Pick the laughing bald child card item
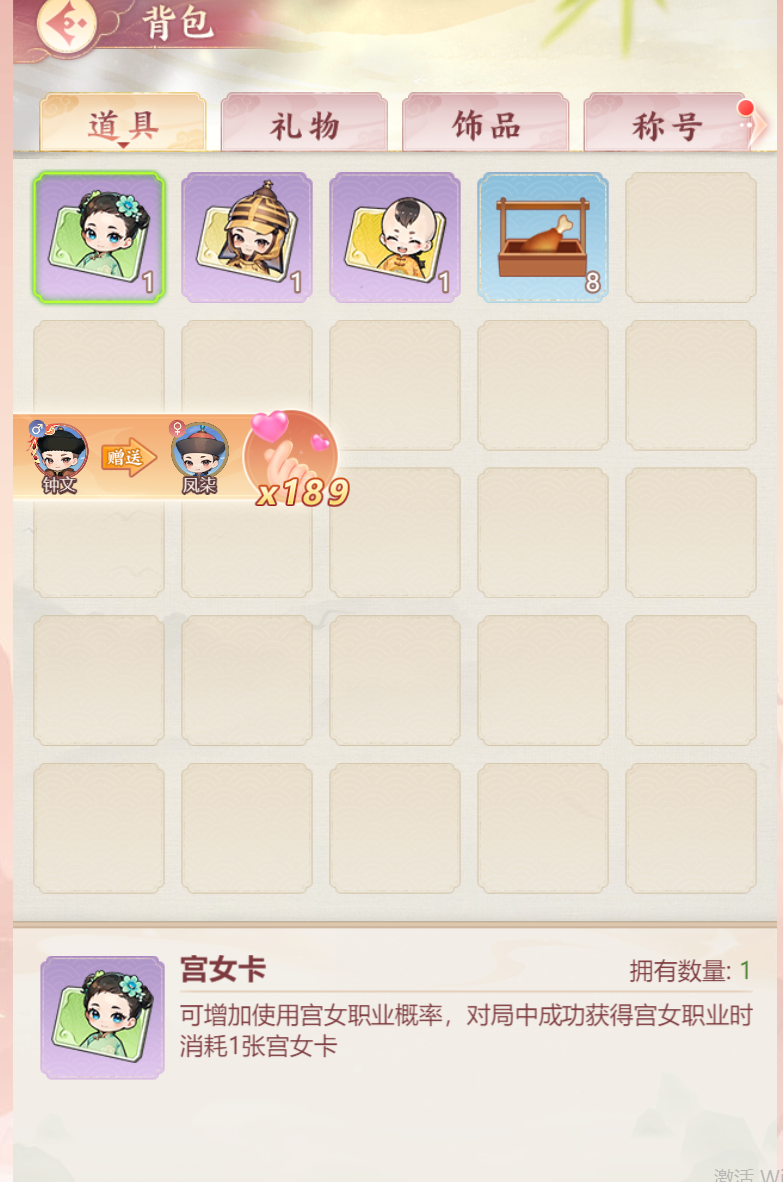Screen dimensions: 783x1182 pyautogui.click(x=394, y=237)
